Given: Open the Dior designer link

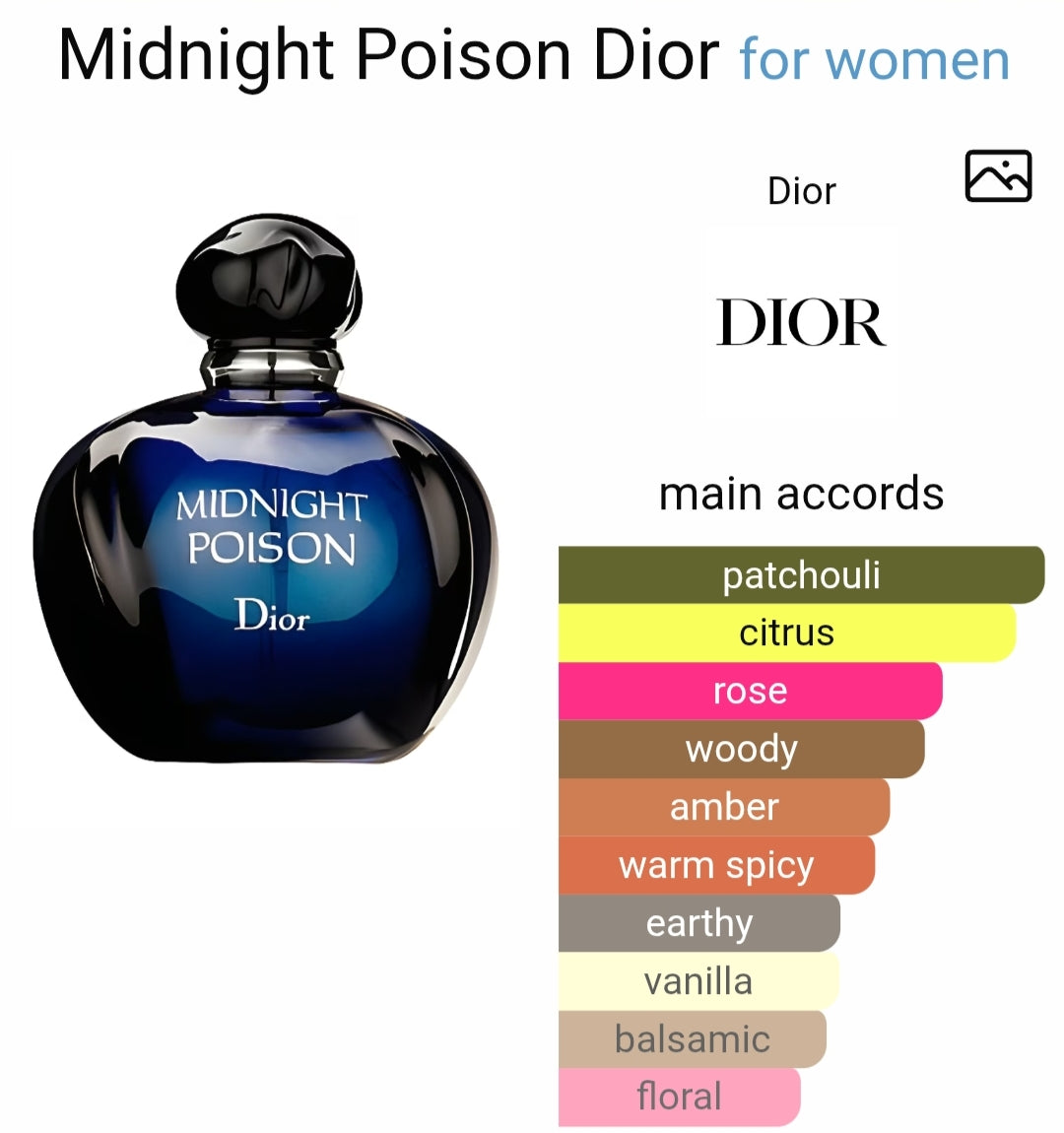Looking at the screenshot, I should point(801,191).
